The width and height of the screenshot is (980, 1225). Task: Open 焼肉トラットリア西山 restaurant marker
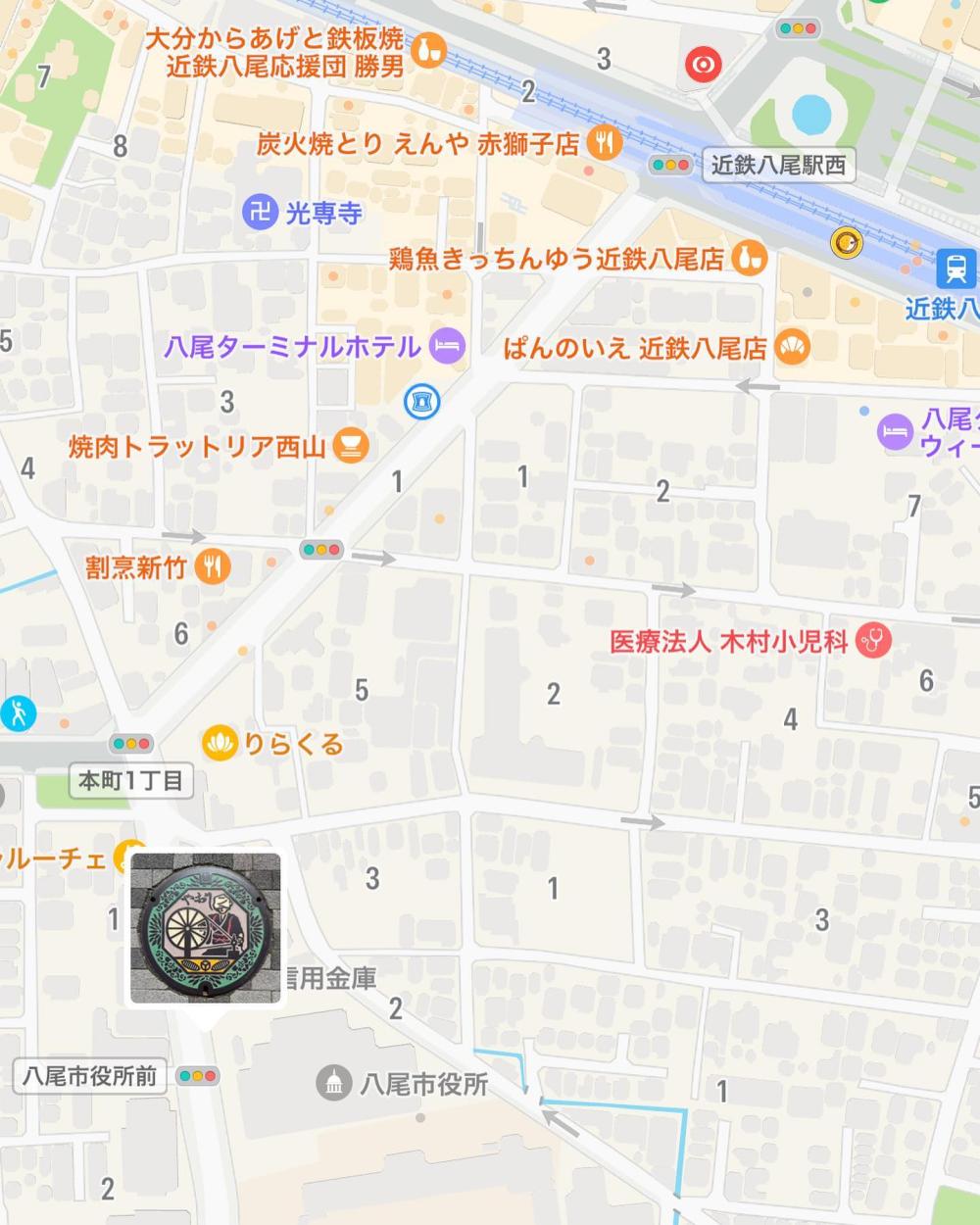coord(351,447)
